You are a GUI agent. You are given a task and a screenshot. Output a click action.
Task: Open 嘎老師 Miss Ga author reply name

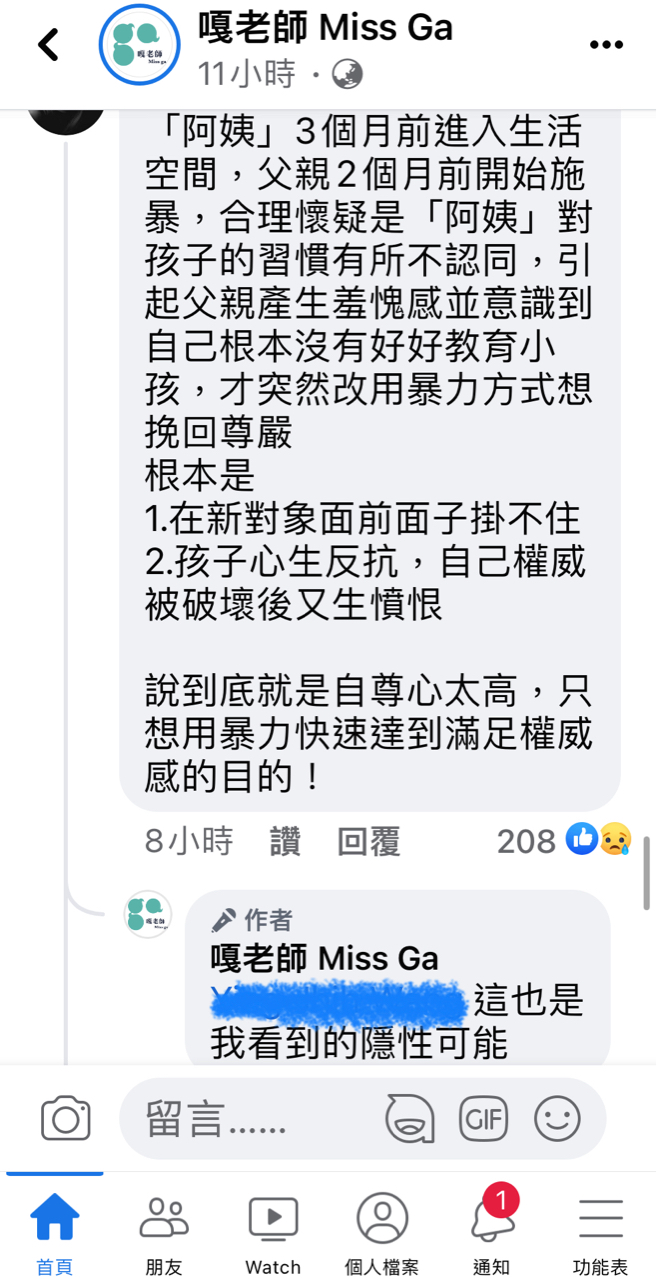point(324,959)
